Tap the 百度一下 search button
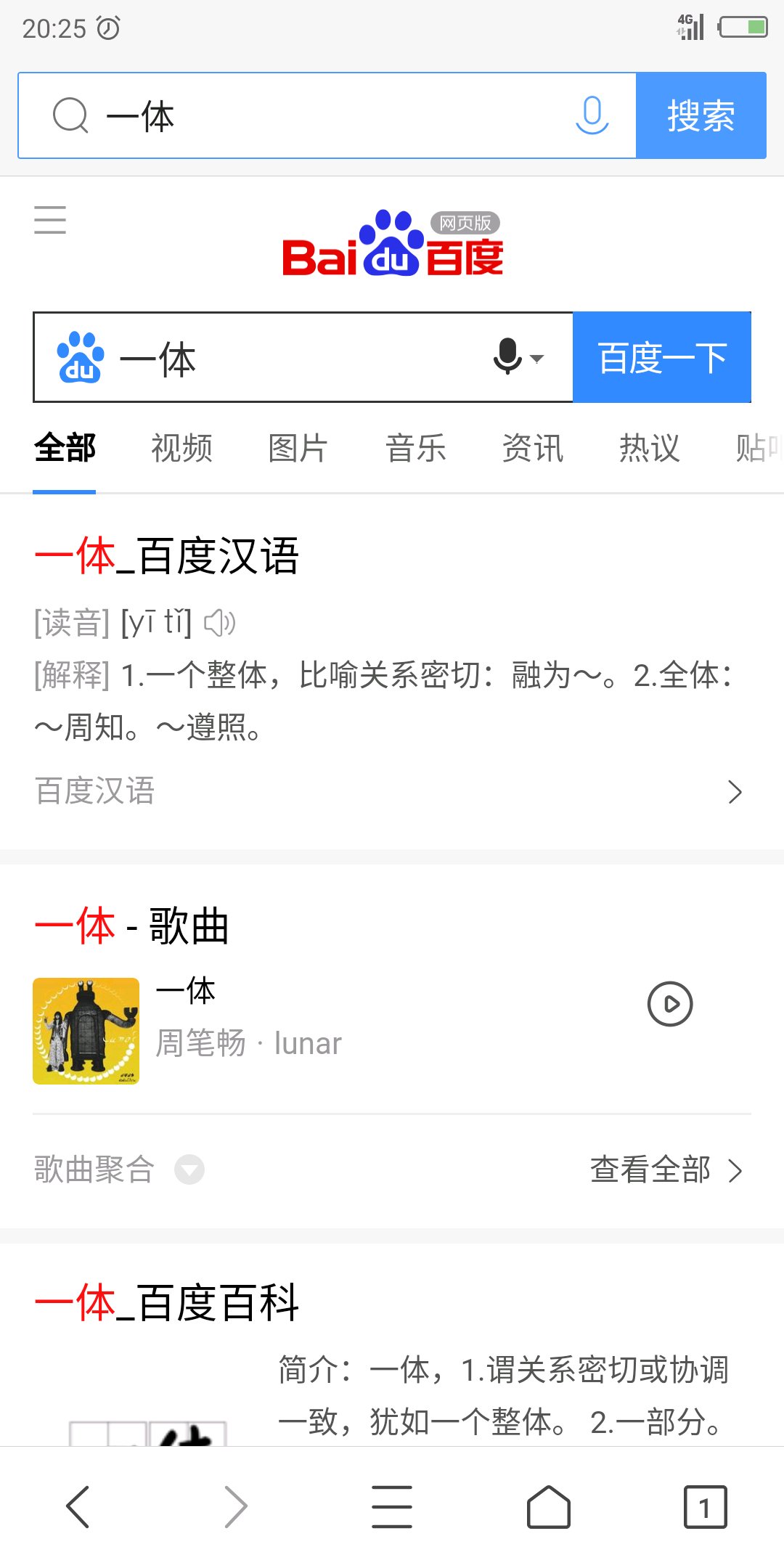This screenshot has height=1568, width=784. coord(661,358)
